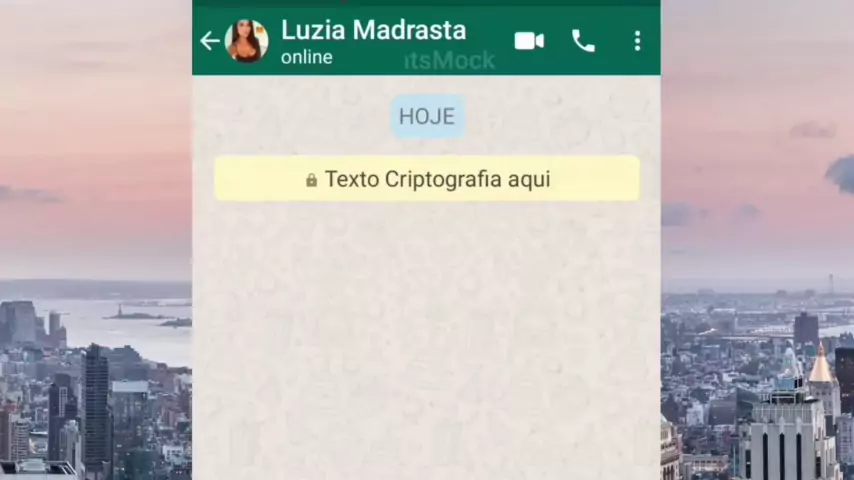854x480 pixels.
Task: Open the three-dot overflow menu
Action: (637, 41)
